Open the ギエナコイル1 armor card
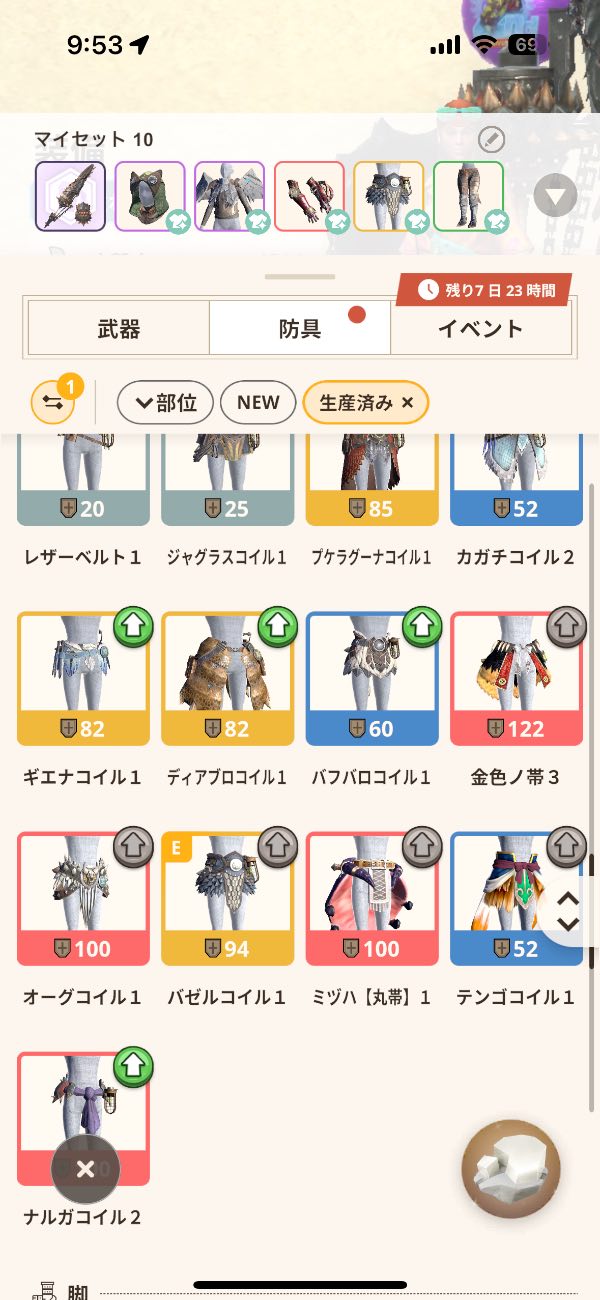The height and width of the screenshot is (1300, 600). pyautogui.click(x=83, y=679)
